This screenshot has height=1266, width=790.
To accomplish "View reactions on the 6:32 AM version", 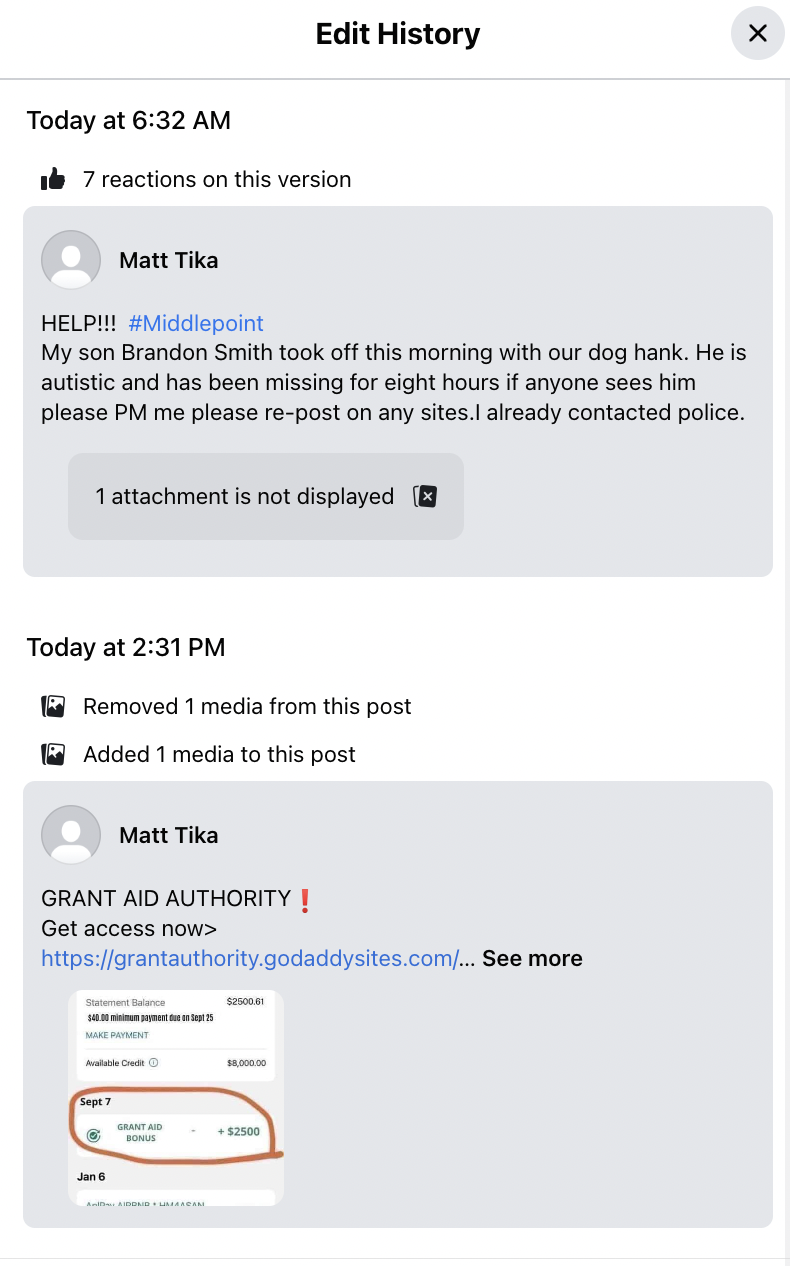I will 216,180.
